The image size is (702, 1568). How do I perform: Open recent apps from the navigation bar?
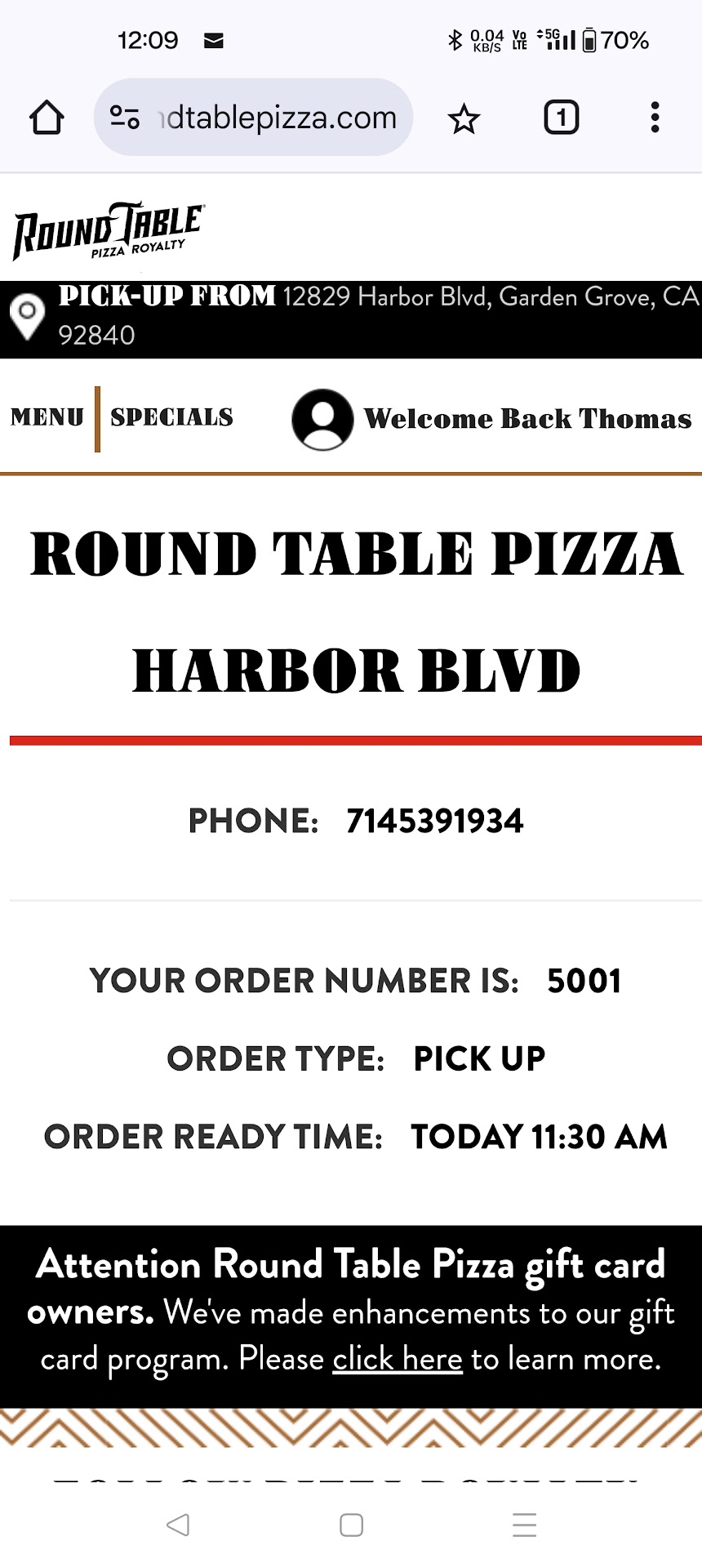pyautogui.click(x=524, y=1525)
